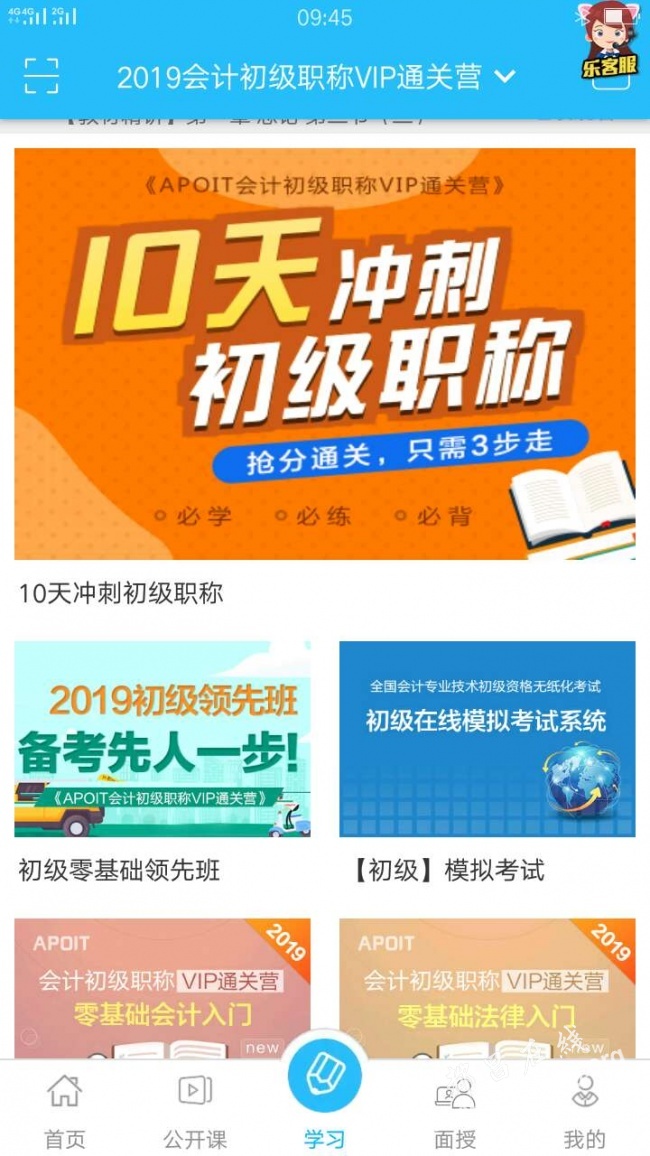Open the 零基础法律入门 course card
Viewport: 650px width, 1156px height.
[487, 988]
